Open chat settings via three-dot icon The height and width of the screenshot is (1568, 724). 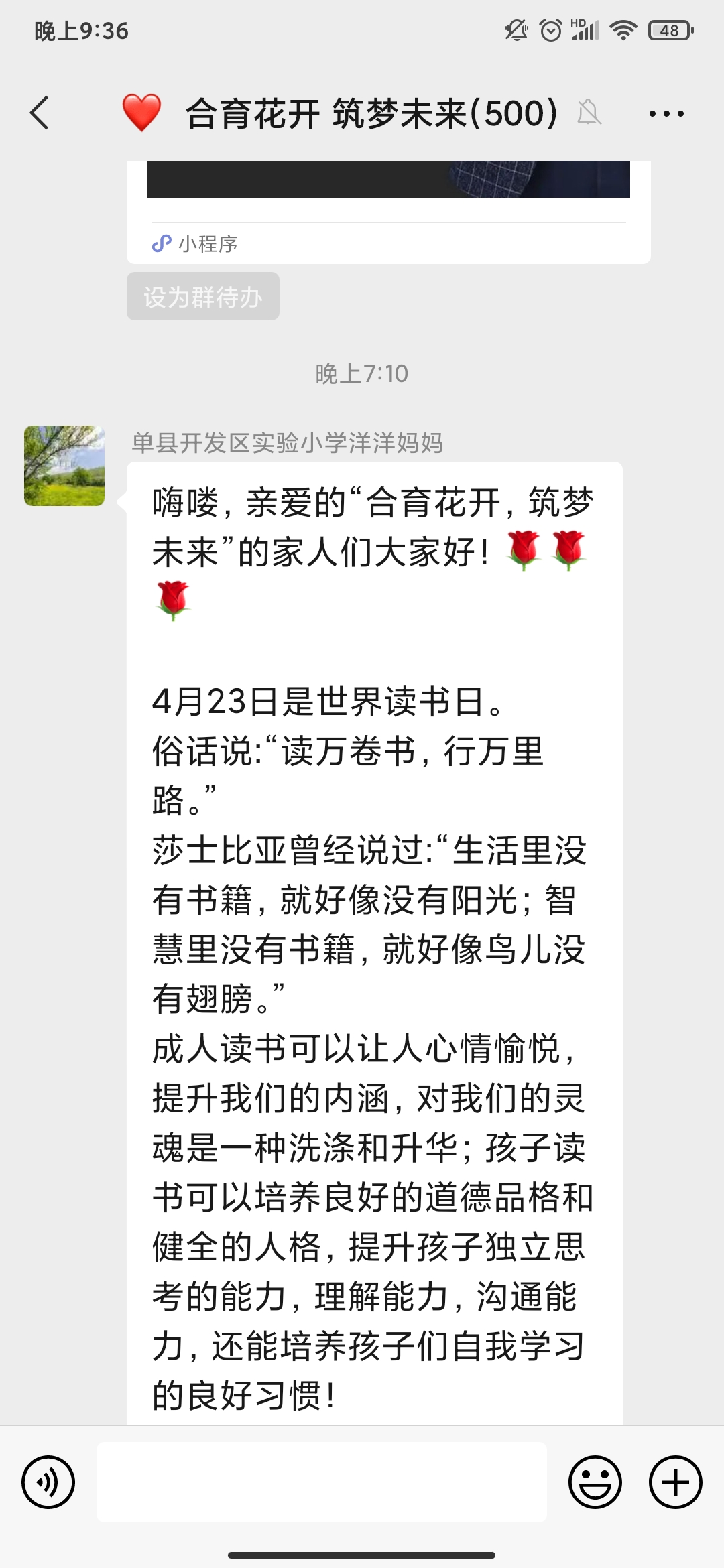pos(666,113)
